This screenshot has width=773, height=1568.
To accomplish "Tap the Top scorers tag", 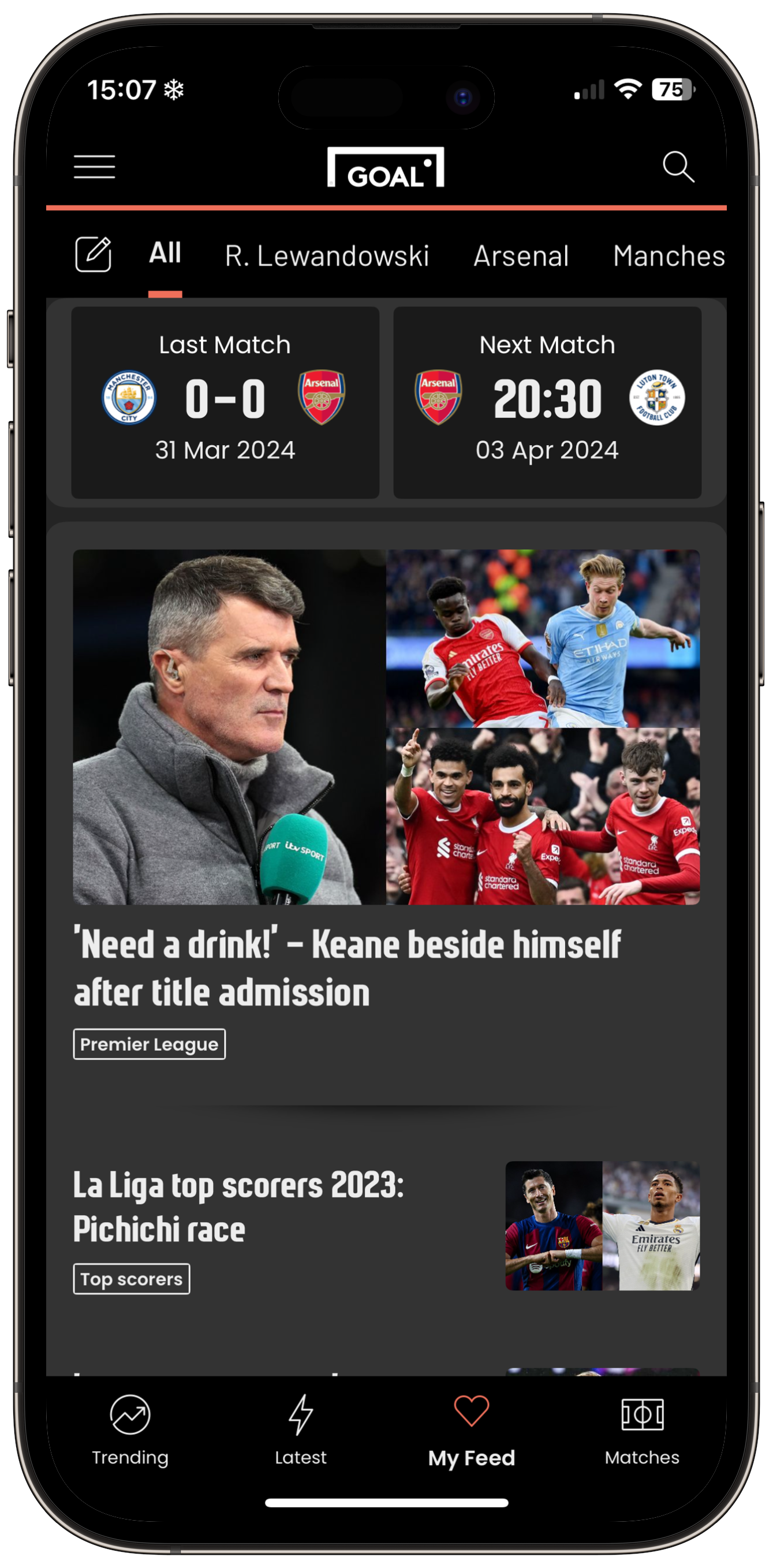I will click(132, 1278).
